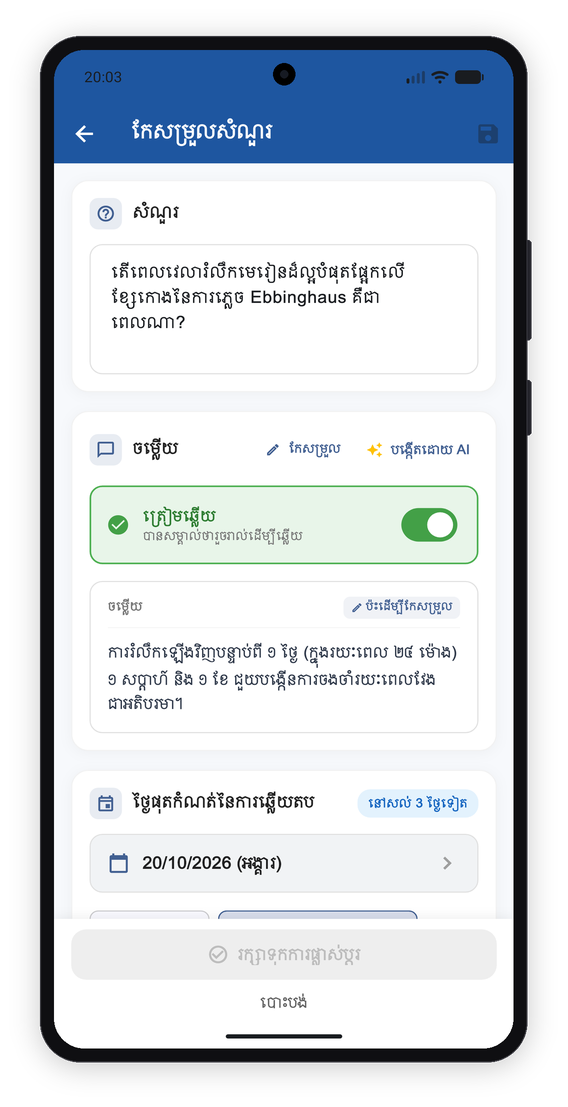This screenshot has height=1107, width=568.
Task: Edit the question text about Ebbinghaus
Action: pos(284,309)
